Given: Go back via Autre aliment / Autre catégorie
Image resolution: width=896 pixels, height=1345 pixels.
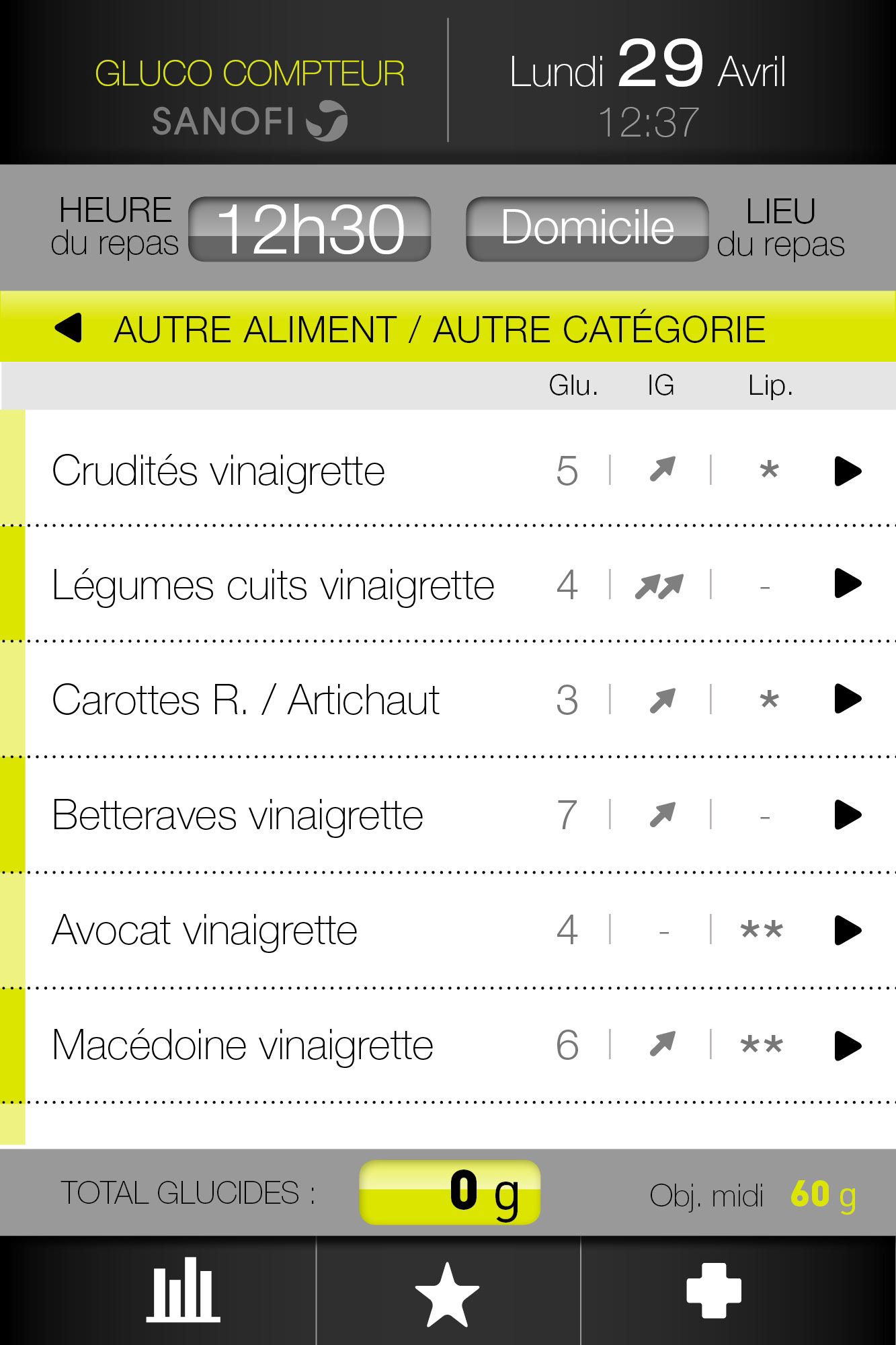Looking at the screenshot, I should tap(69, 329).
